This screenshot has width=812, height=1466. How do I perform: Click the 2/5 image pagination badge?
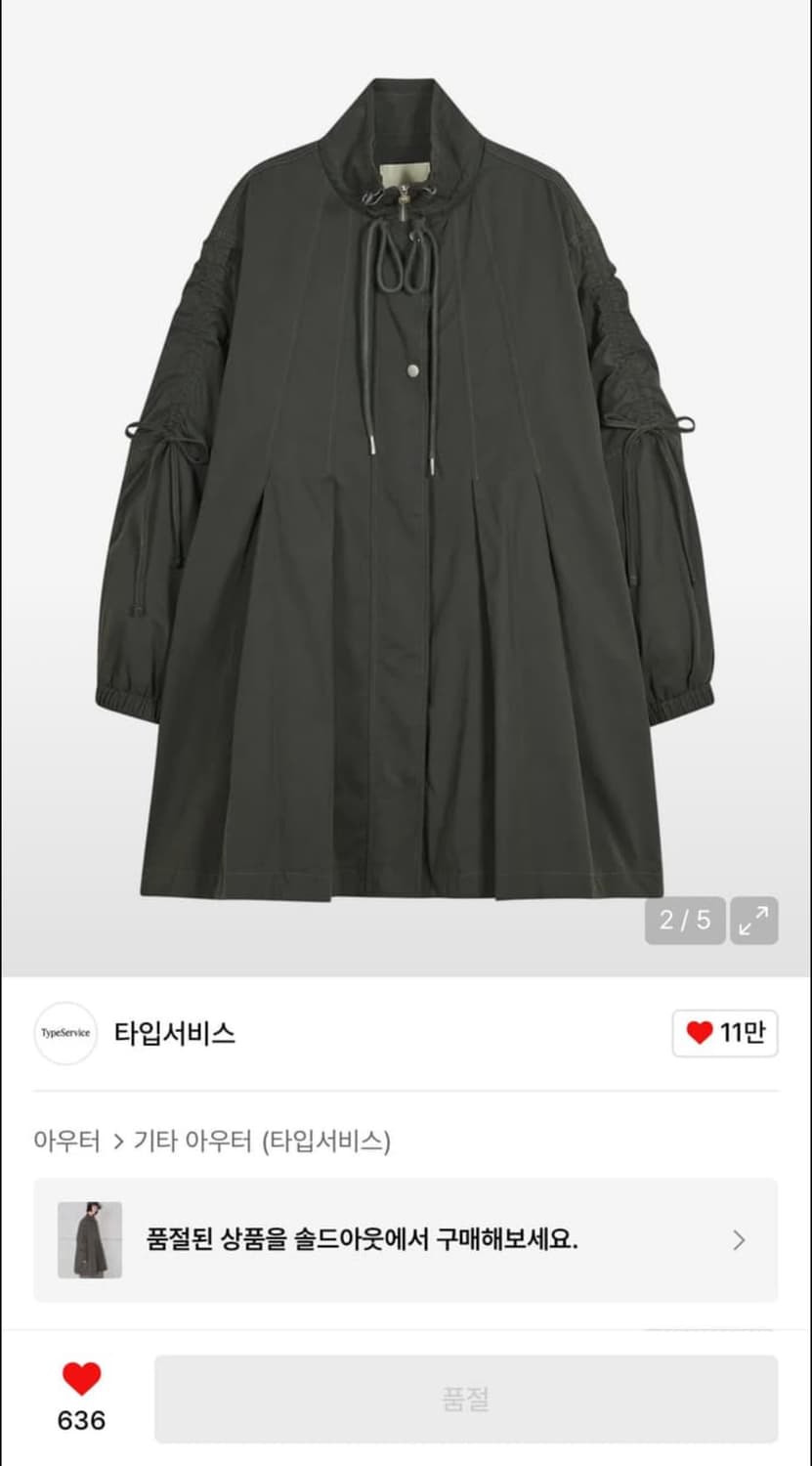click(x=685, y=920)
